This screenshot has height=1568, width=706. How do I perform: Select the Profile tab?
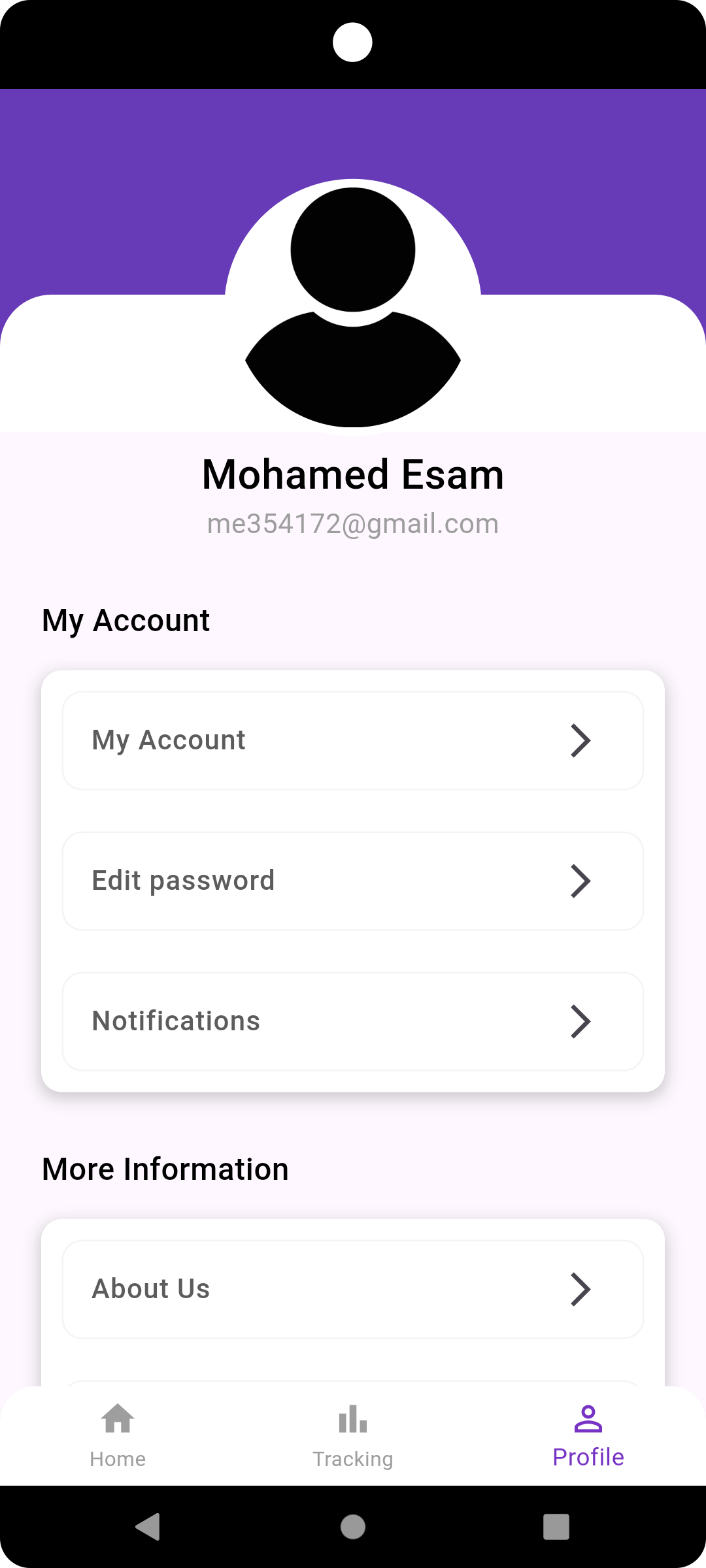588,1435
